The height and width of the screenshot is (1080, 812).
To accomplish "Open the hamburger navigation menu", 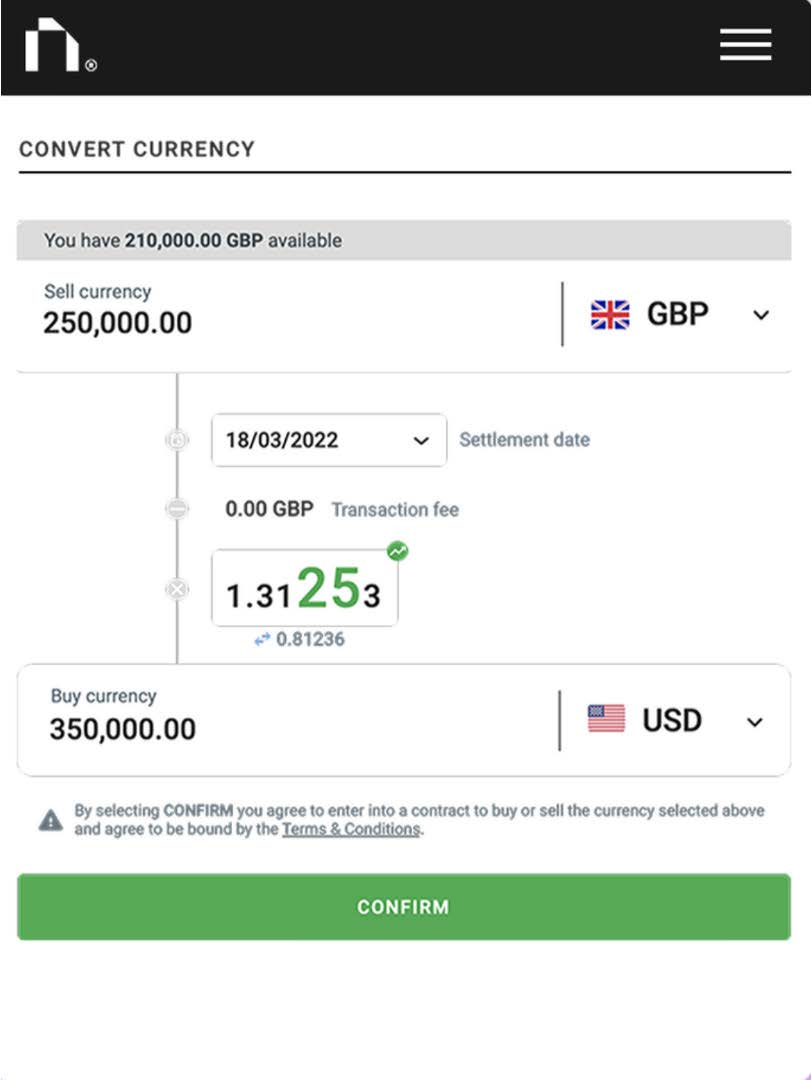I will 744,44.
